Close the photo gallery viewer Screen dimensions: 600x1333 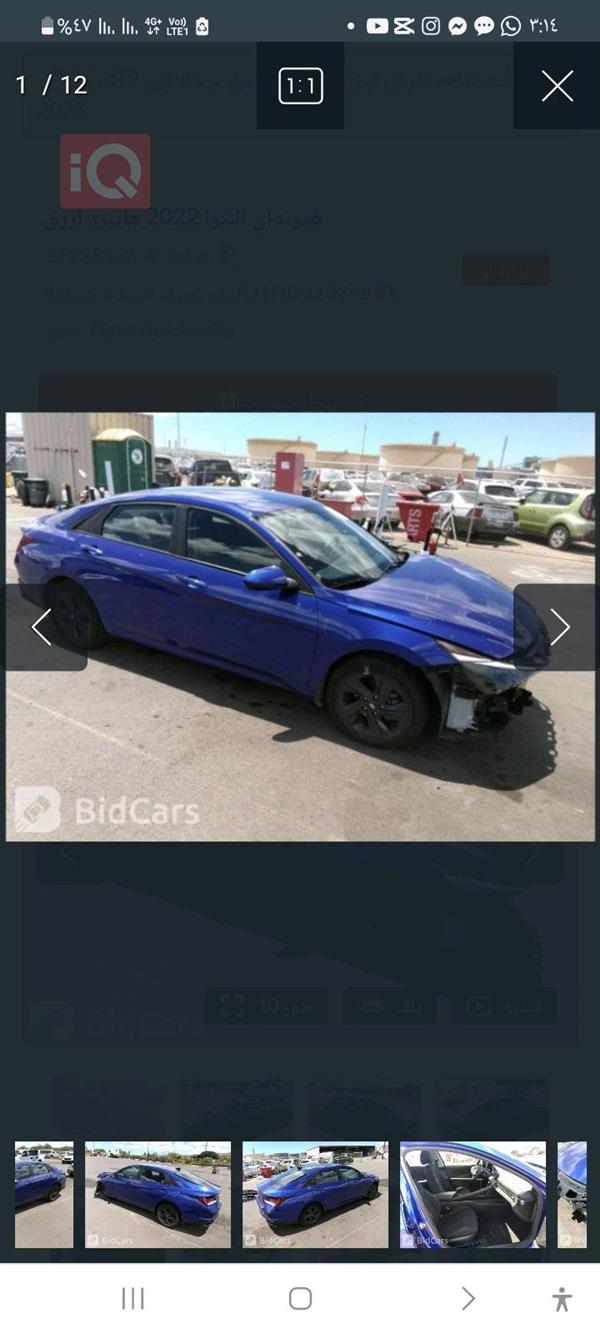[557, 86]
